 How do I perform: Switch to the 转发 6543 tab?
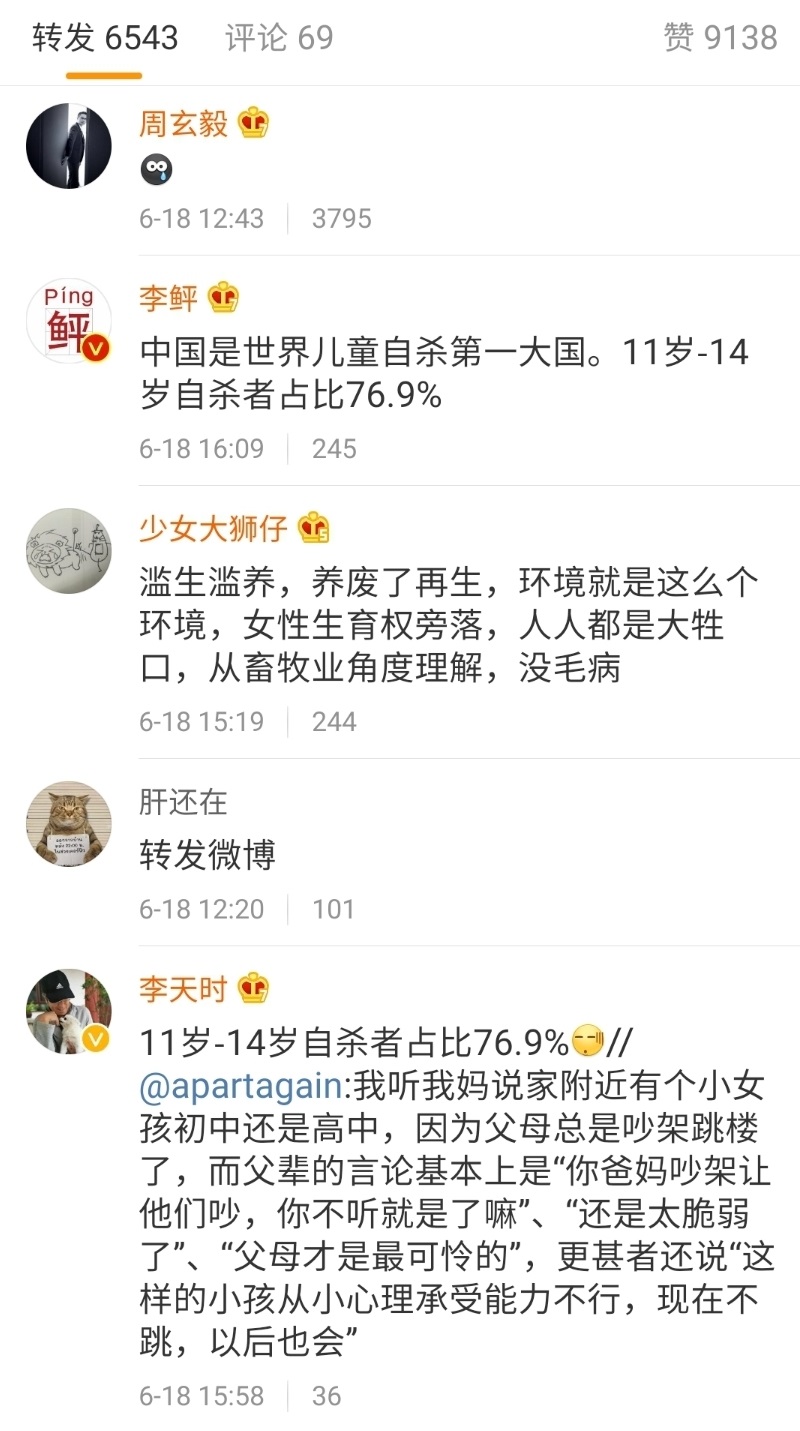[x=105, y=39]
